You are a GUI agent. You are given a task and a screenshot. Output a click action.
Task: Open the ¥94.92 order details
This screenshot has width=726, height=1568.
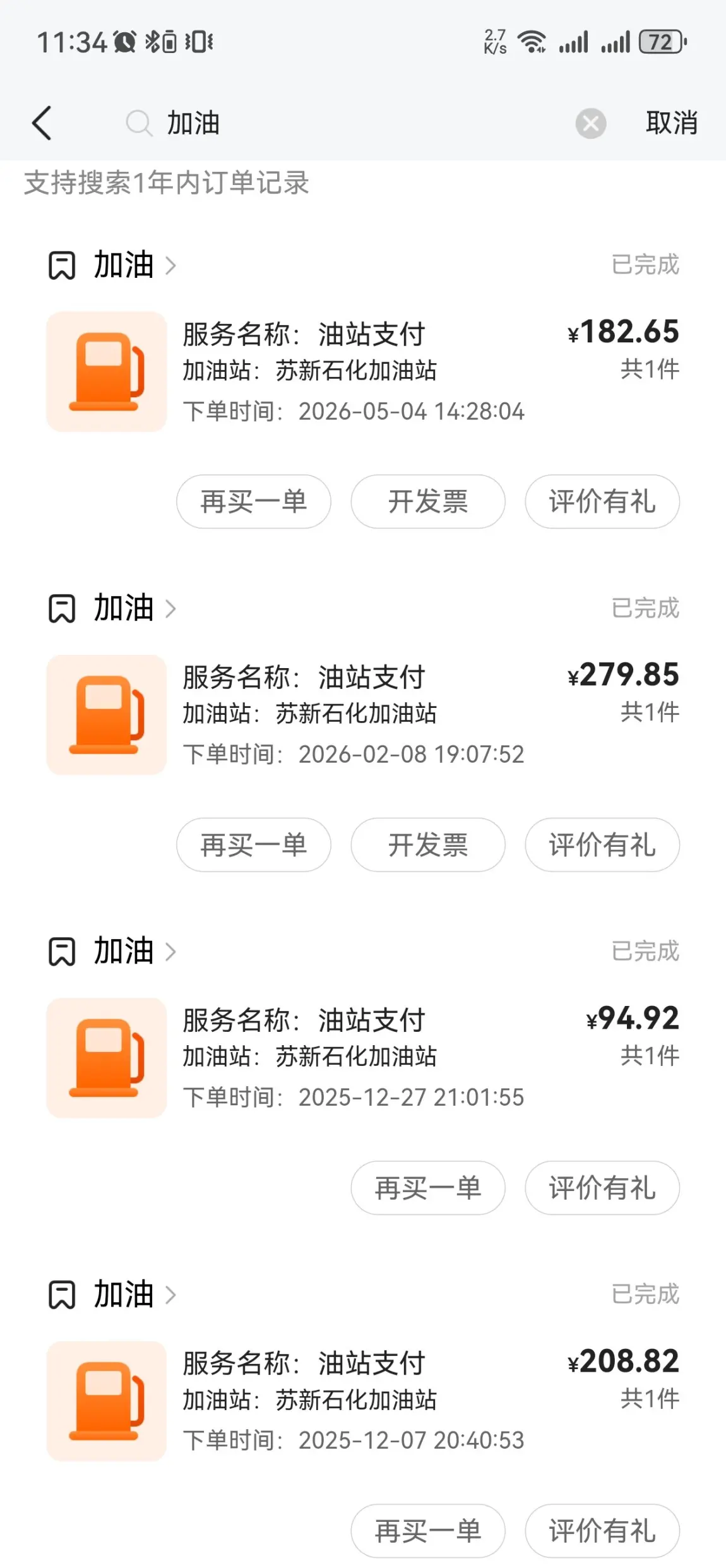click(x=363, y=1058)
